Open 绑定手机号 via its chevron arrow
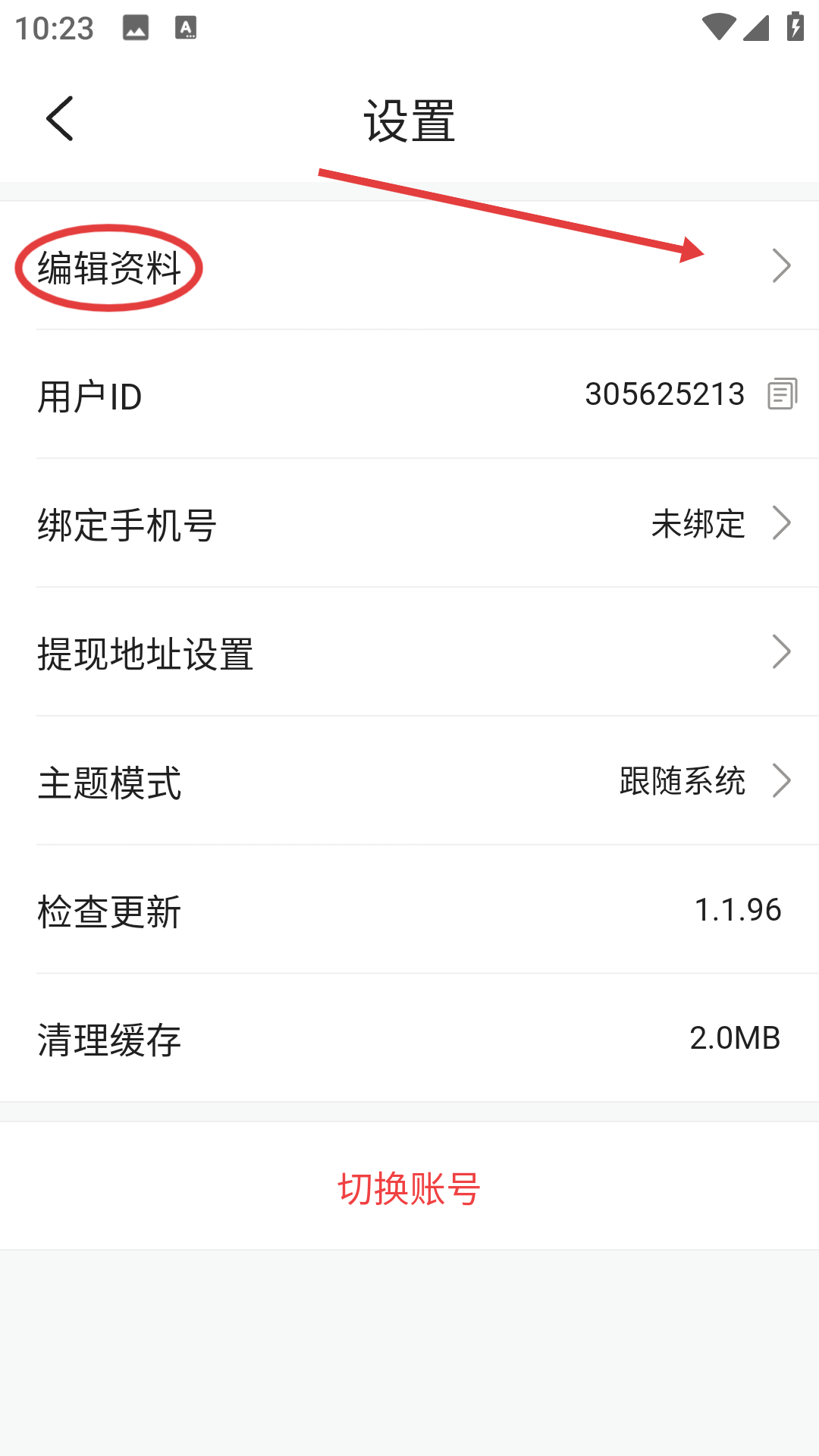The height and width of the screenshot is (1456, 819). pos(782,523)
